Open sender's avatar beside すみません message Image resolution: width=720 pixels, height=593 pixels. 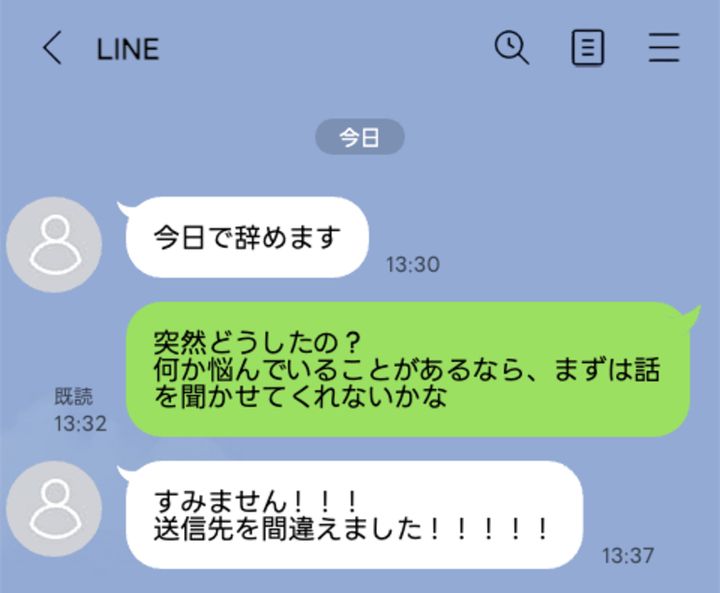click(54, 509)
